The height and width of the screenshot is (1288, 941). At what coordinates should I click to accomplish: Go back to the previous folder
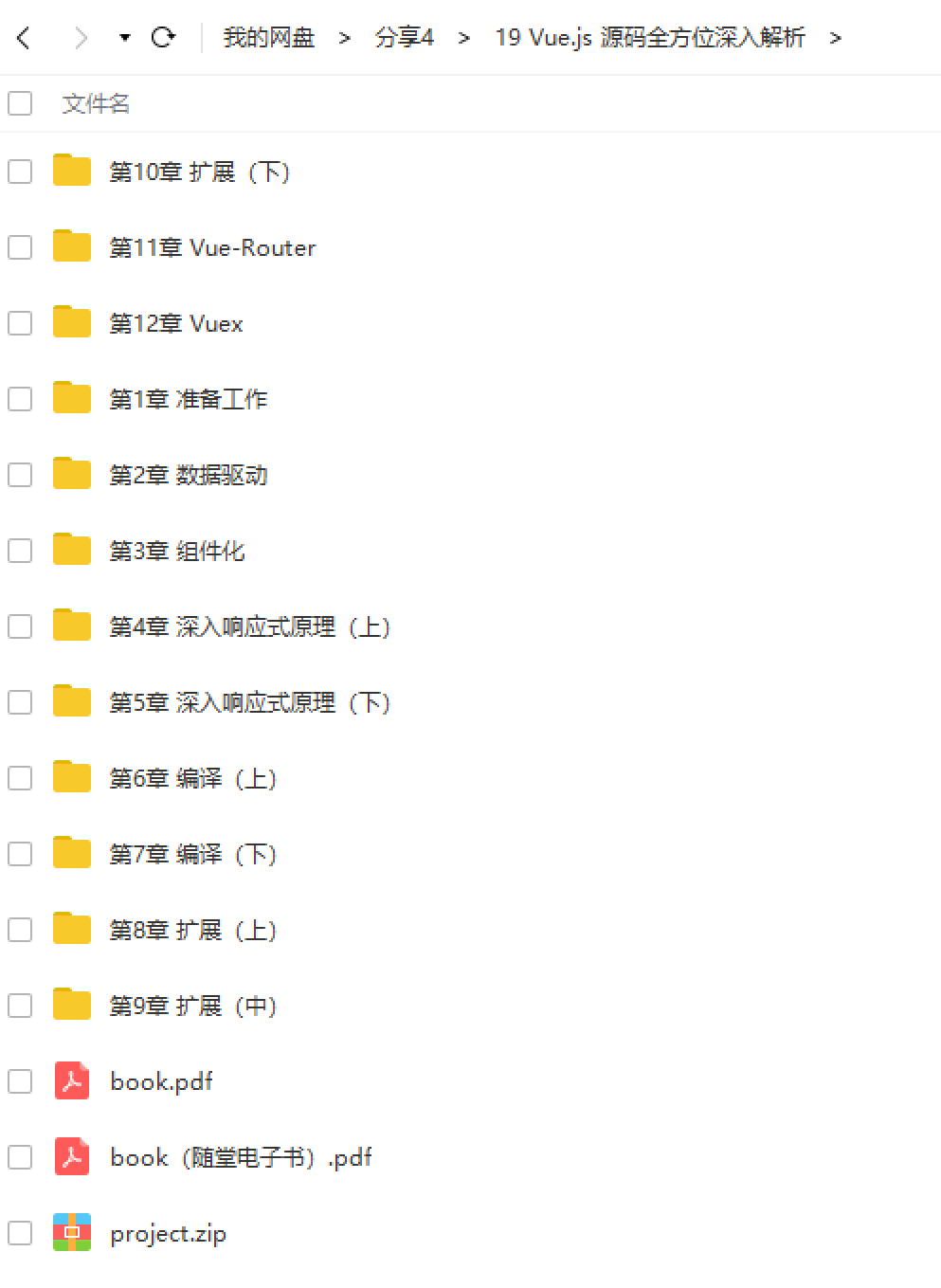coord(24,38)
